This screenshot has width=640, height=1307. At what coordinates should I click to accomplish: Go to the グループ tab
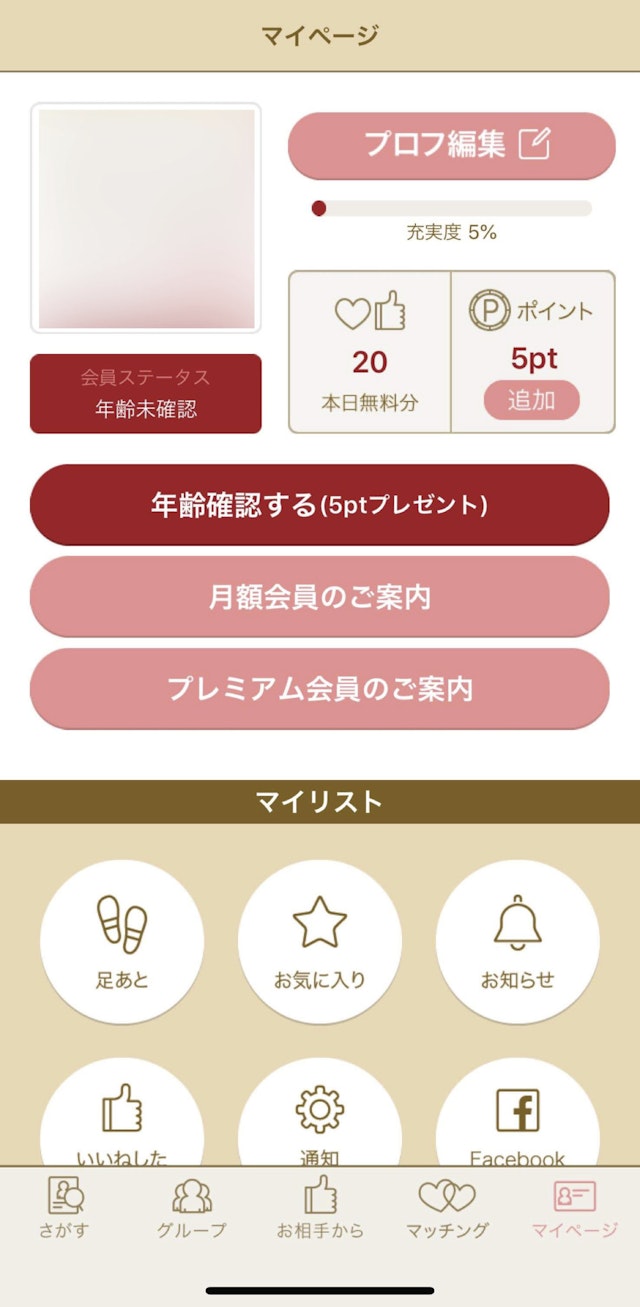point(192,1208)
